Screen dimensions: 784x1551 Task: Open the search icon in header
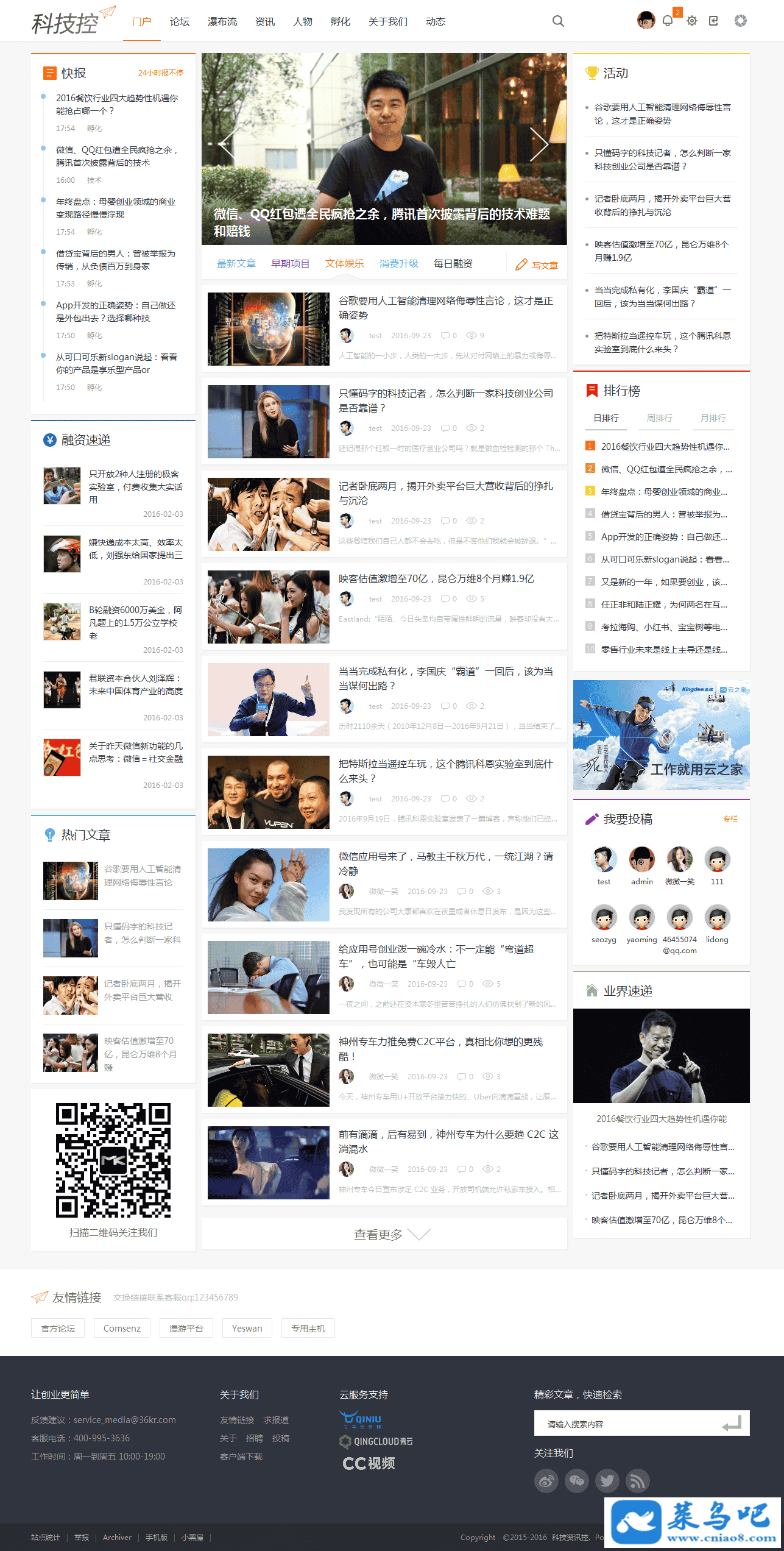coord(558,21)
